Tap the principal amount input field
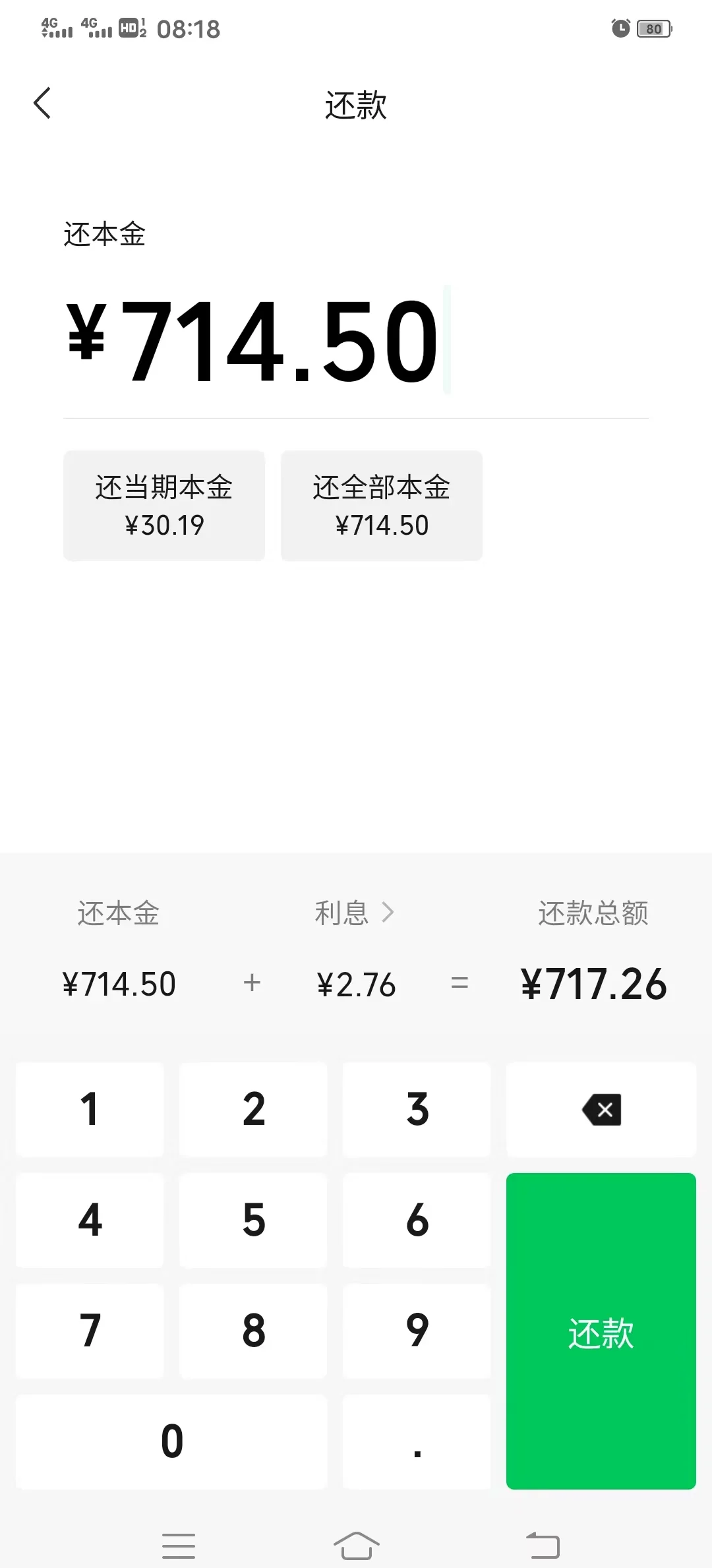712x1568 pixels. tap(356, 341)
